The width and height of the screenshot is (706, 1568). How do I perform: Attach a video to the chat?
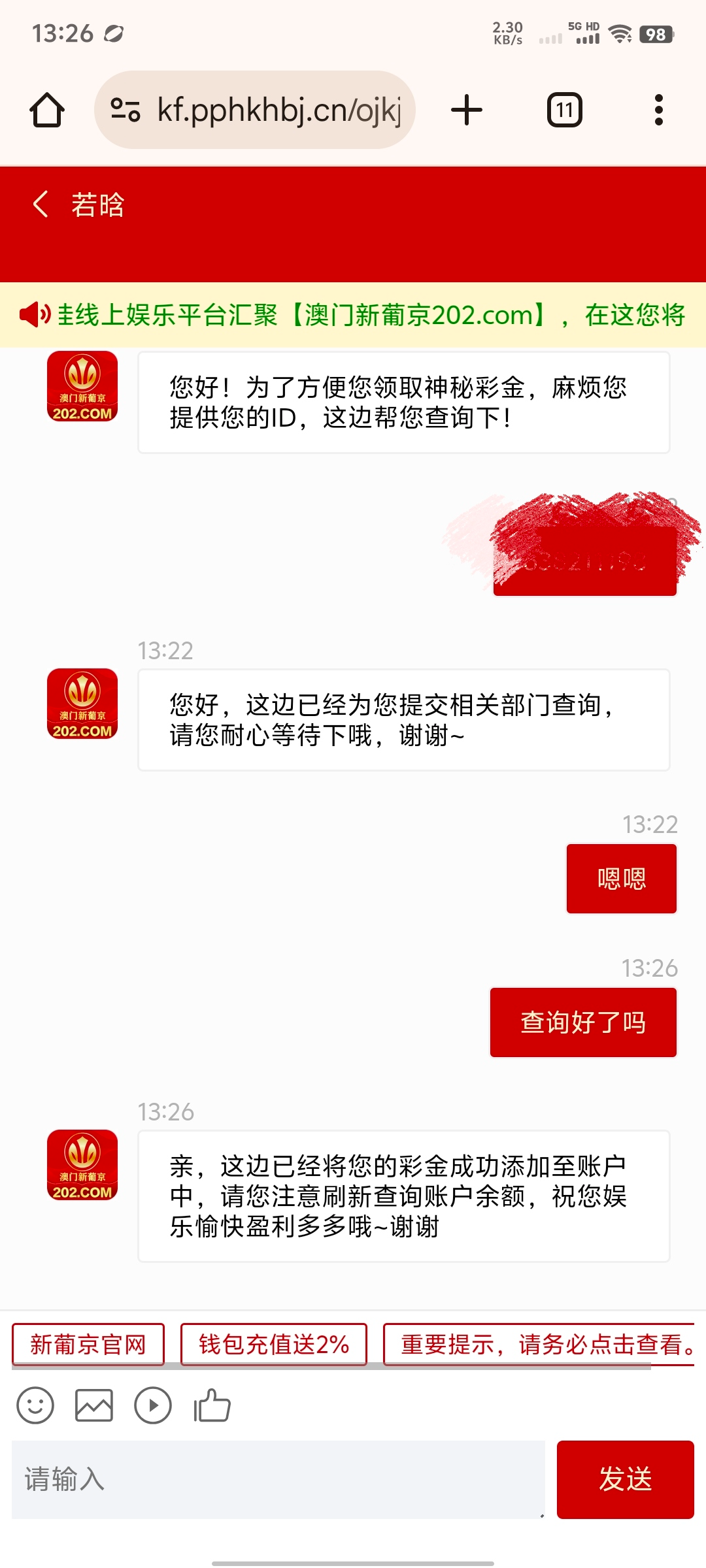coord(153,1405)
